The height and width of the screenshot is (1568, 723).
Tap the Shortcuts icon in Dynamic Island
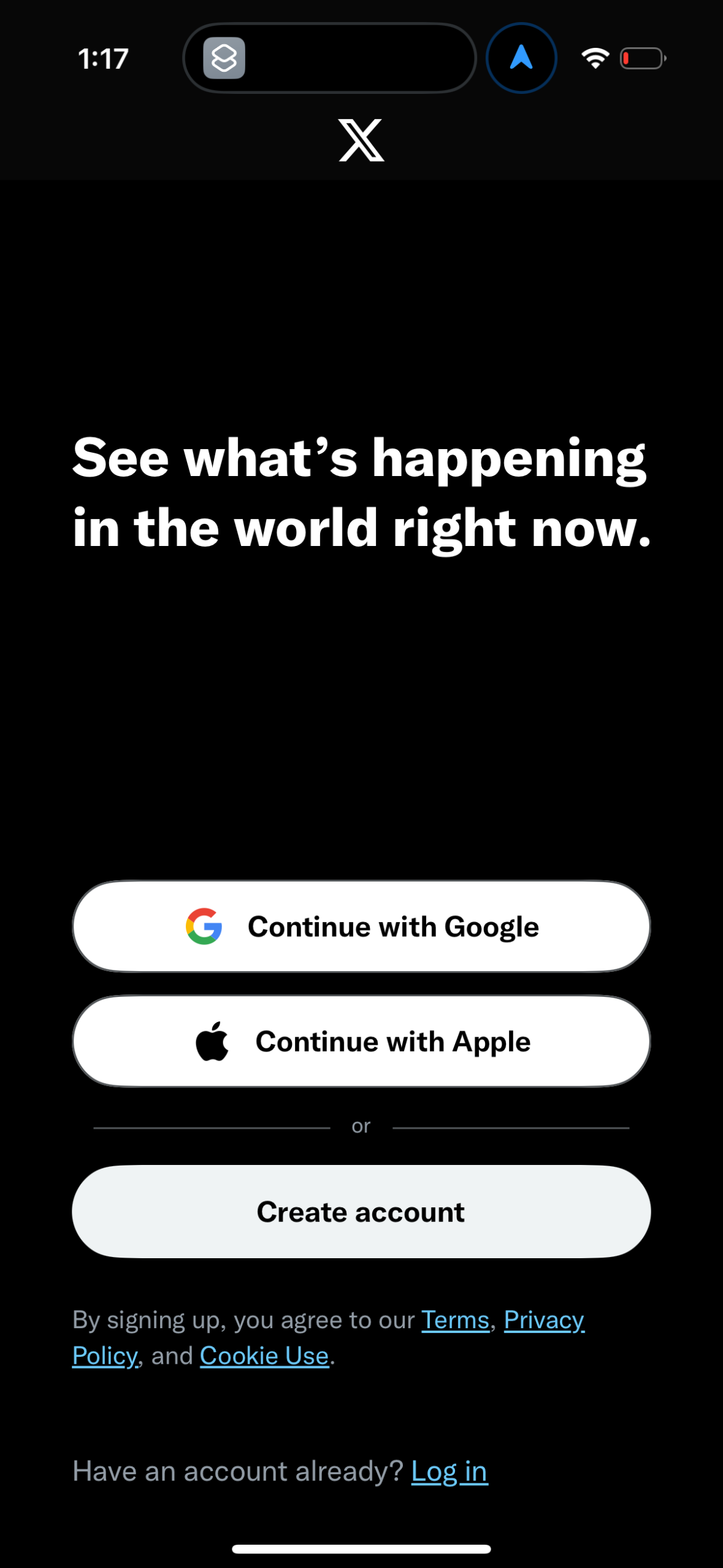(x=224, y=58)
